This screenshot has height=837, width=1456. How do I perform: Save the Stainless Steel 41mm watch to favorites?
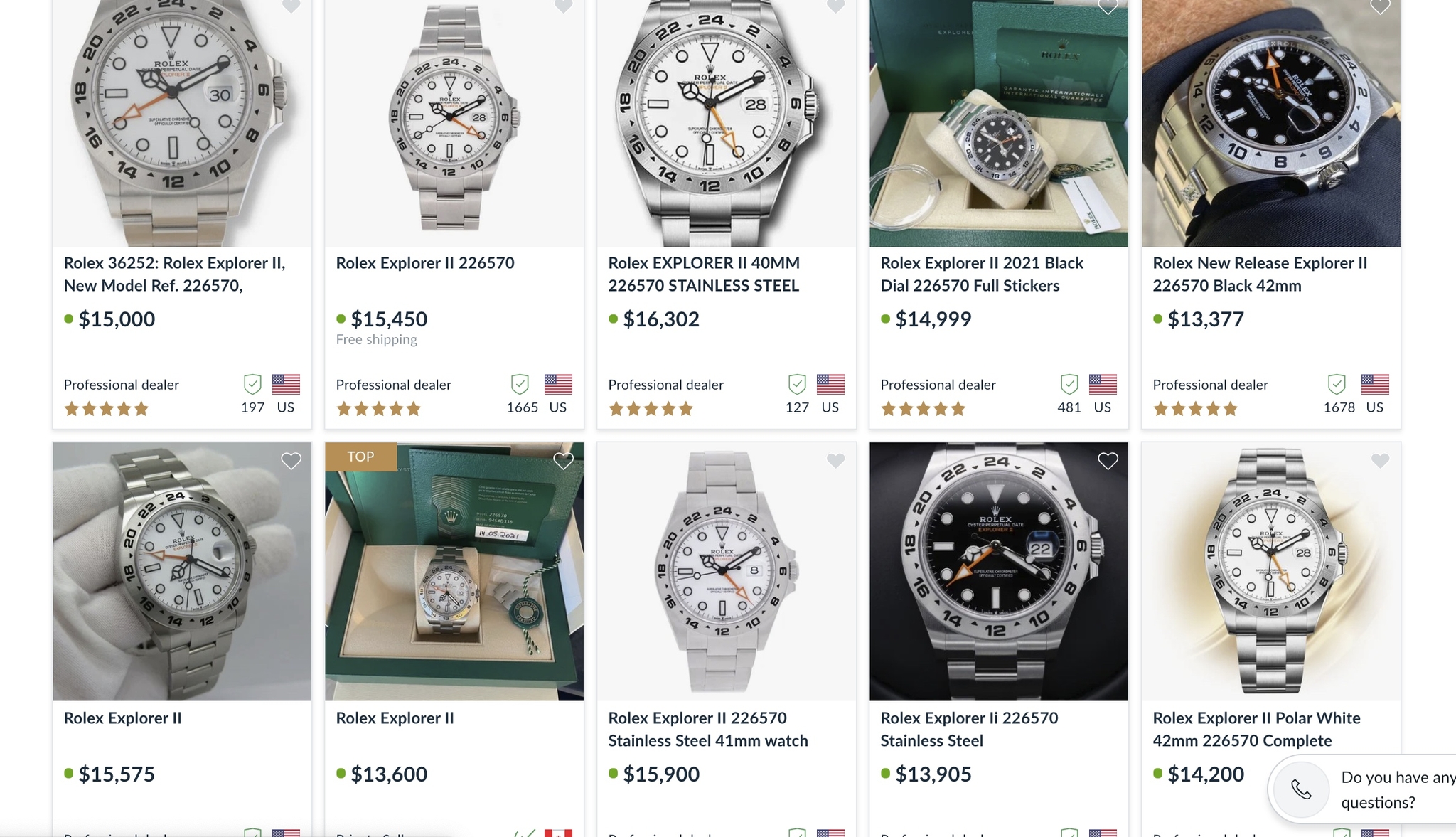coord(835,461)
